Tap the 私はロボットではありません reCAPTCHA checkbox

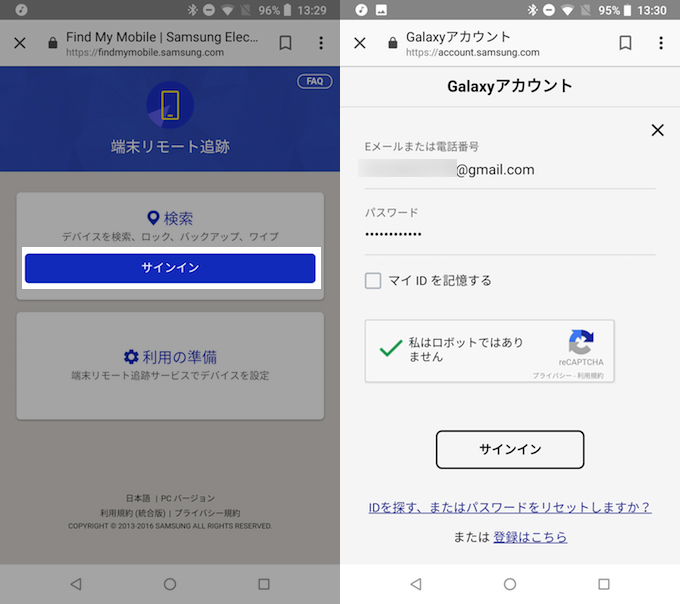tap(390, 350)
